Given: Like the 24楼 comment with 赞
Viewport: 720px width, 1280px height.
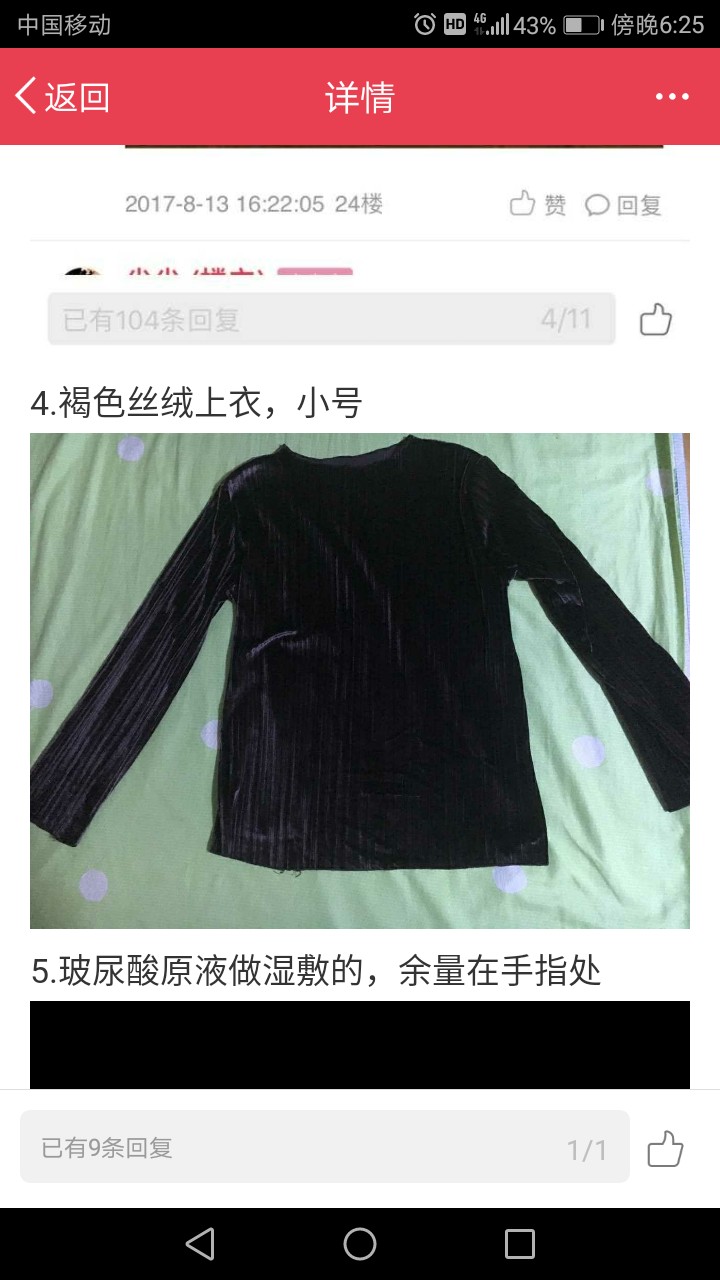Looking at the screenshot, I should [x=538, y=205].
